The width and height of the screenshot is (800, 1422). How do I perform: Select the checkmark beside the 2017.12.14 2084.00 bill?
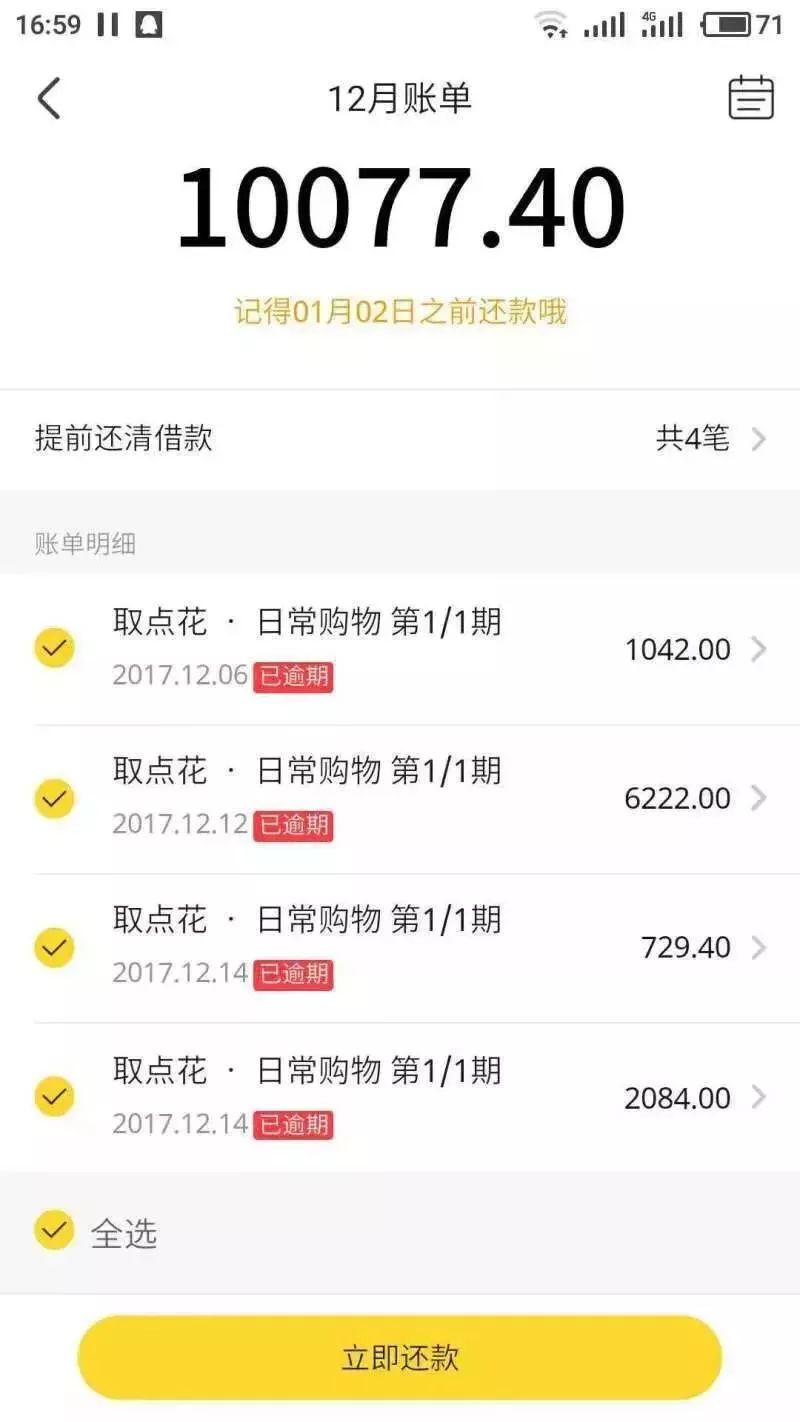tap(53, 1096)
